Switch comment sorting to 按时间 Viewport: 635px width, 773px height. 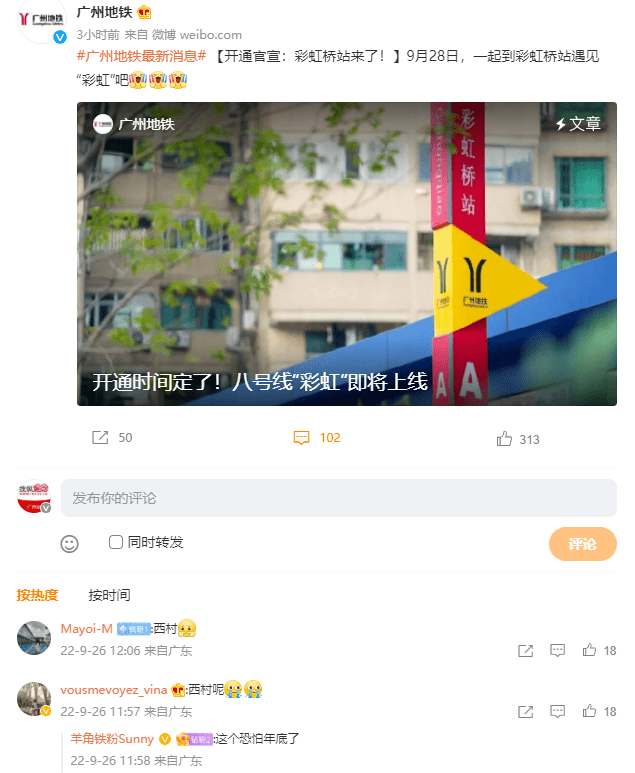click(109, 595)
